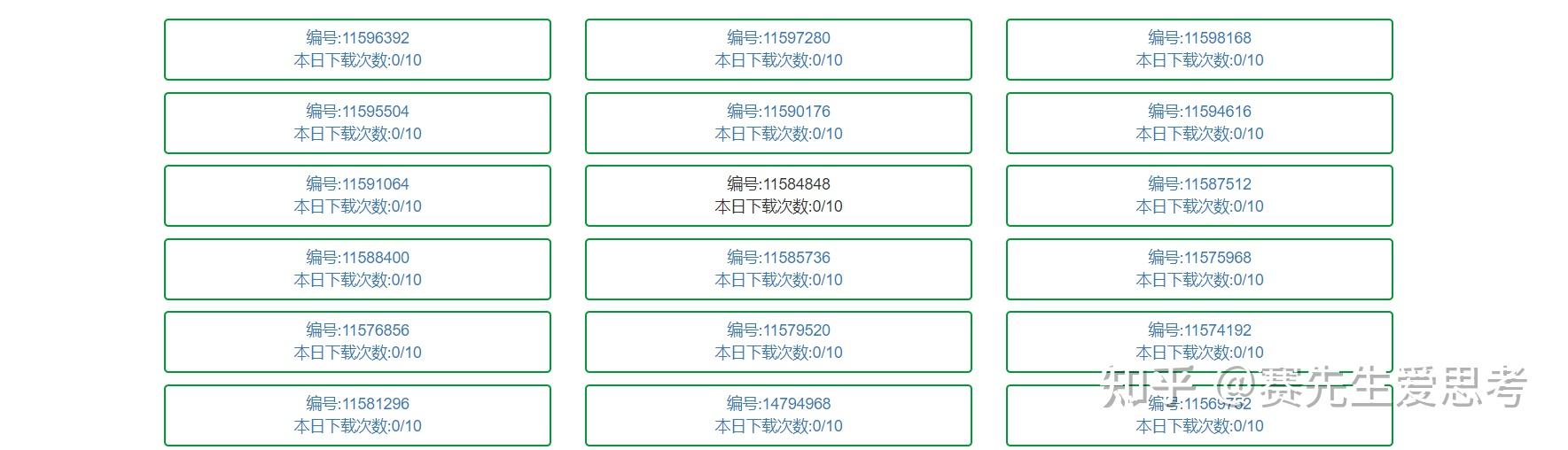Open the 11587512 download card
This screenshot has height=450, width=1568.
tap(1199, 196)
